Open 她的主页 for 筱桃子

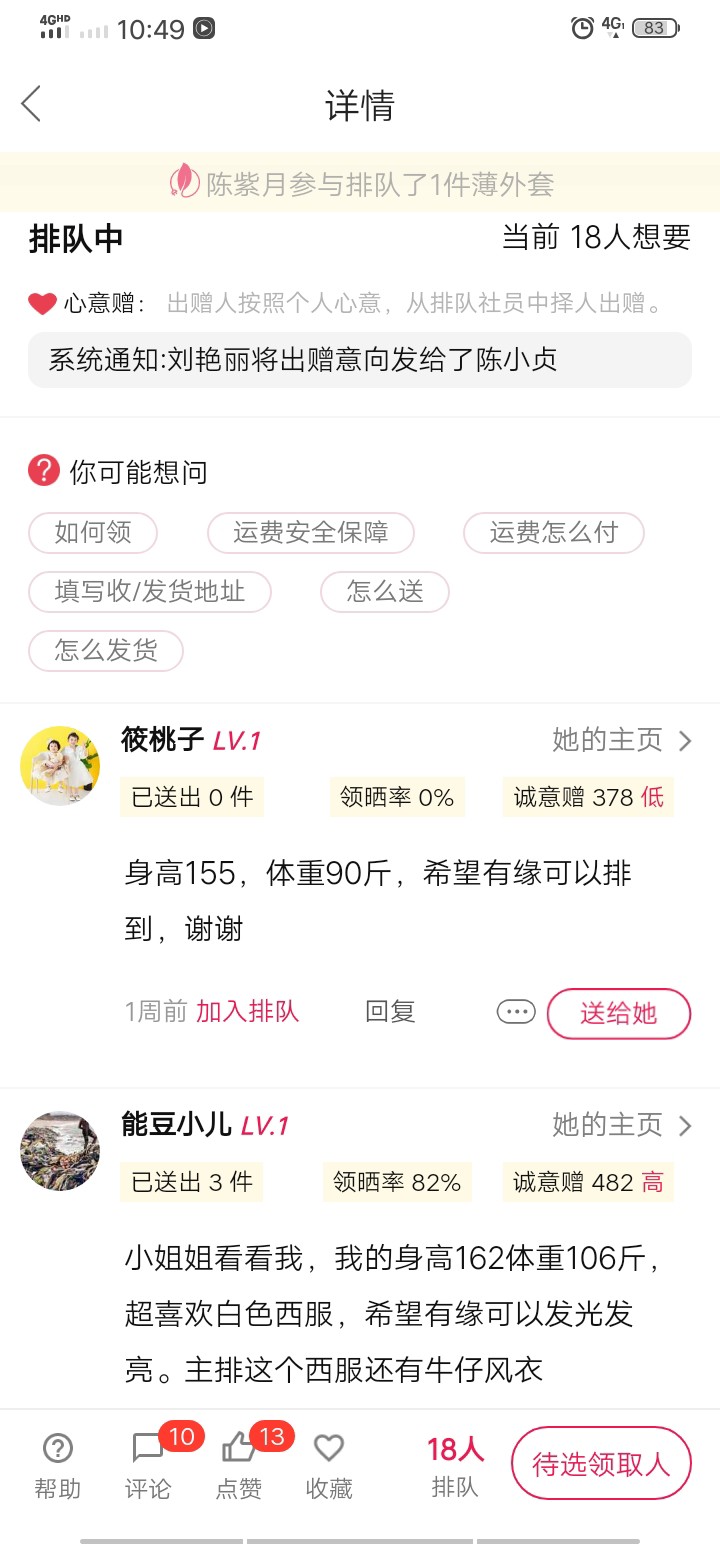point(622,741)
